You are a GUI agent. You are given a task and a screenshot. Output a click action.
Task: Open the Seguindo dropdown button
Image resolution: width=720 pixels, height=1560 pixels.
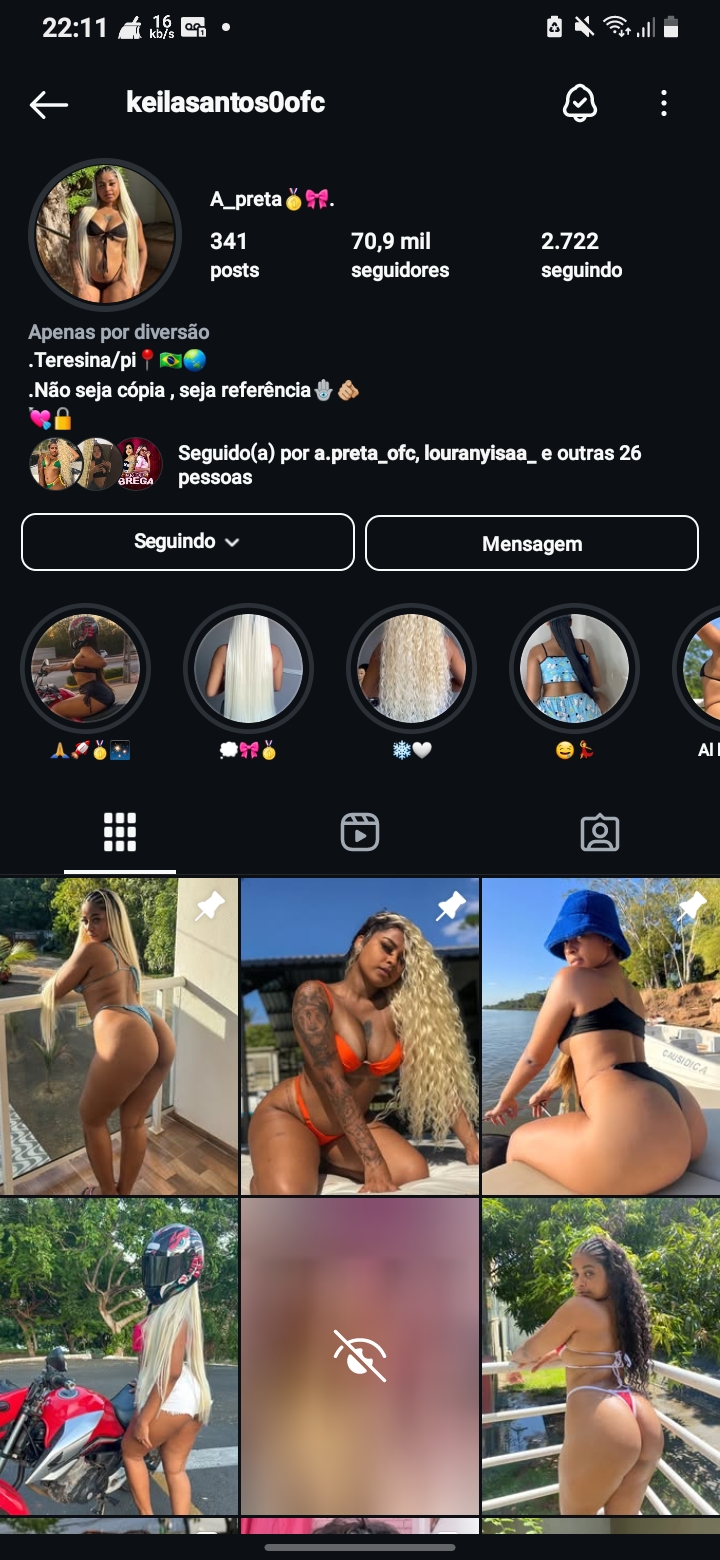click(x=187, y=541)
